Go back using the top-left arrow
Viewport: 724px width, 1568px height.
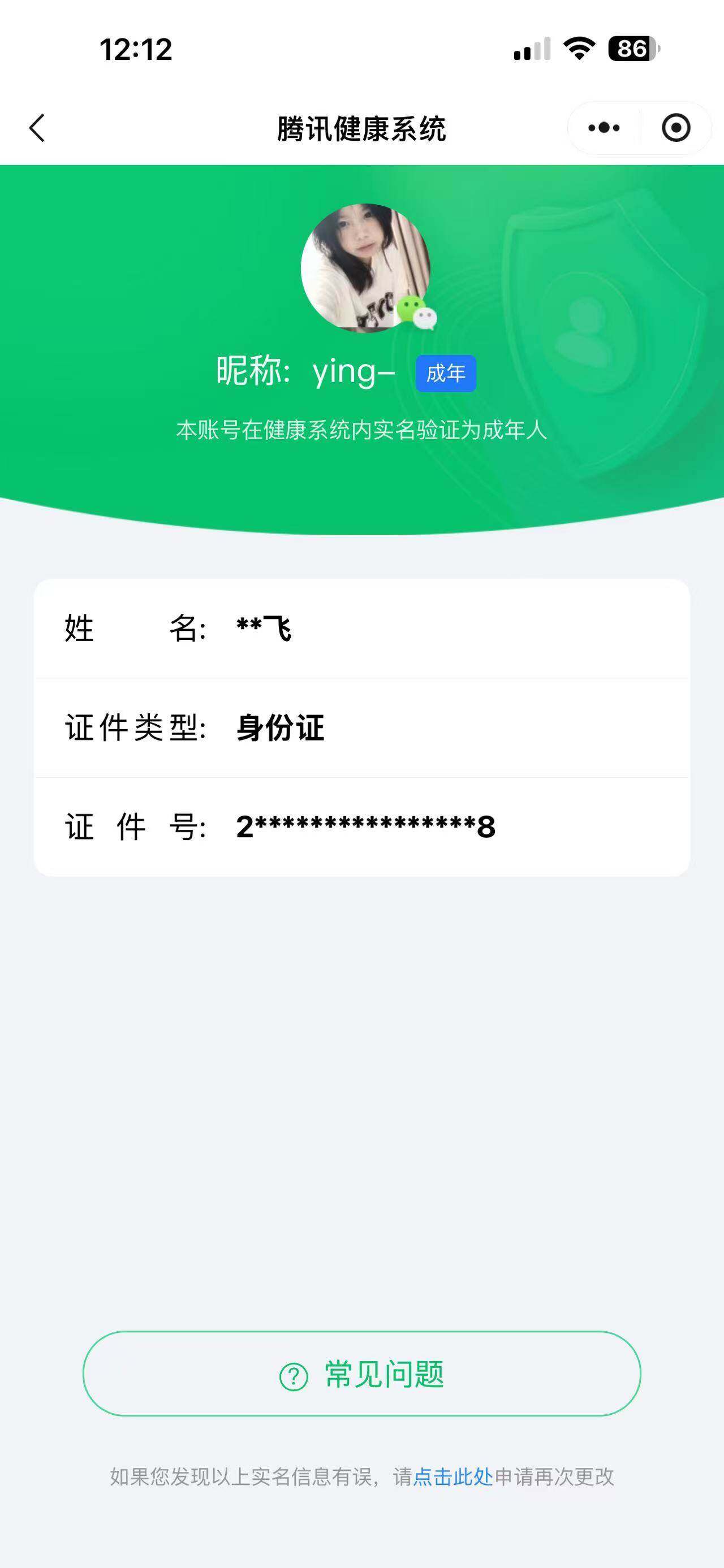click(37, 128)
